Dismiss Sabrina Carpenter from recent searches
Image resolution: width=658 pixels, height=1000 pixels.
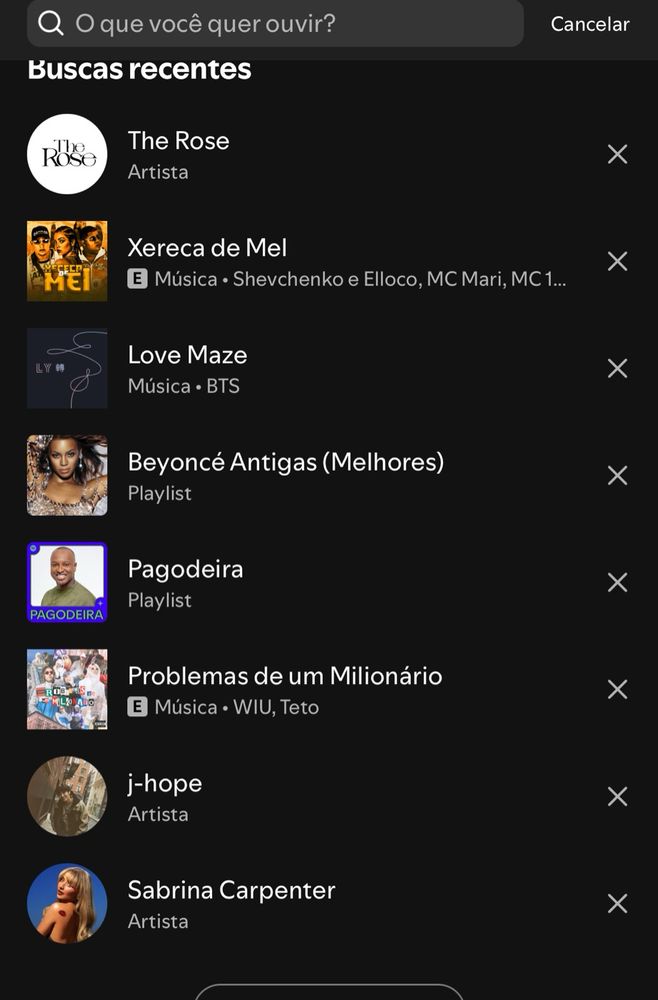tap(618, 903)
